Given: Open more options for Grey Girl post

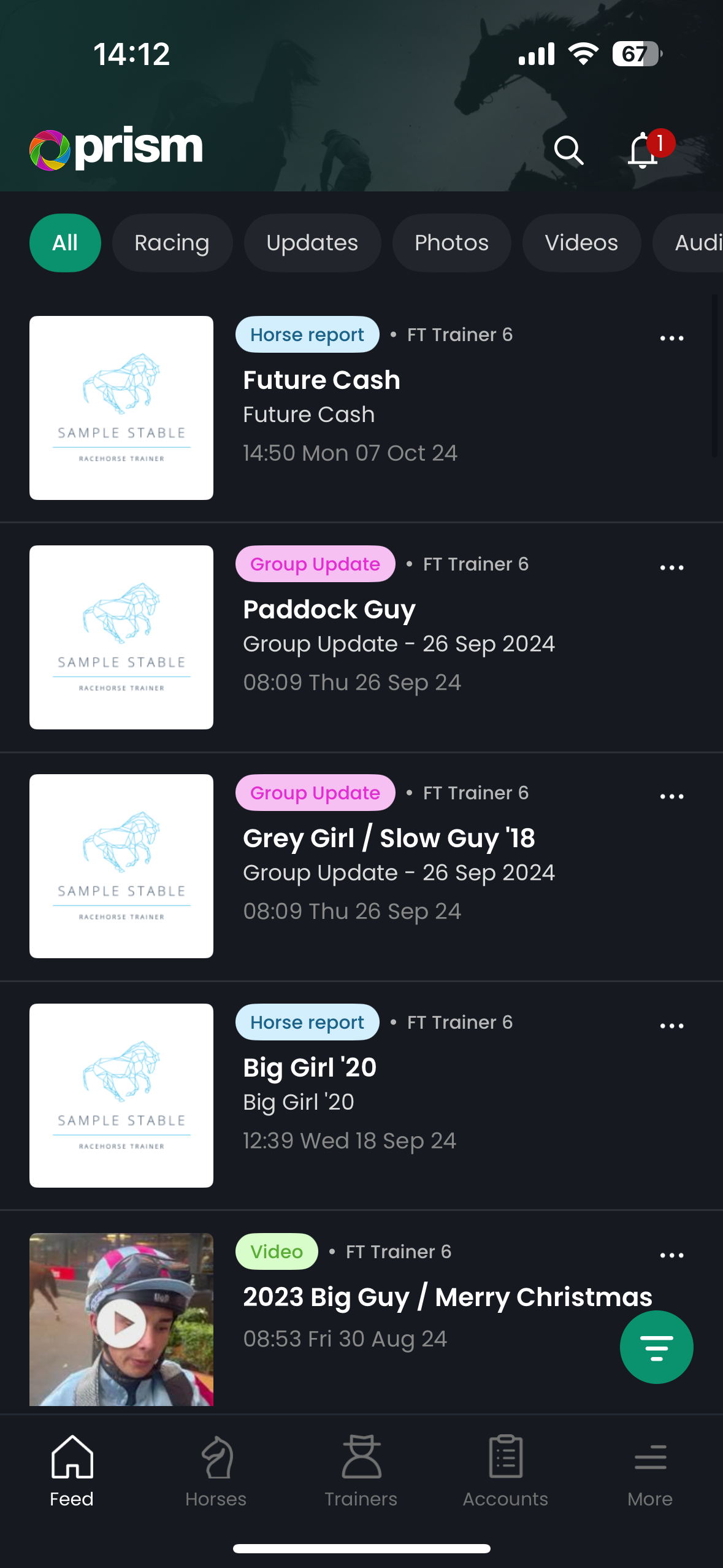Looking at the screenshot, I should pos(671,796).
